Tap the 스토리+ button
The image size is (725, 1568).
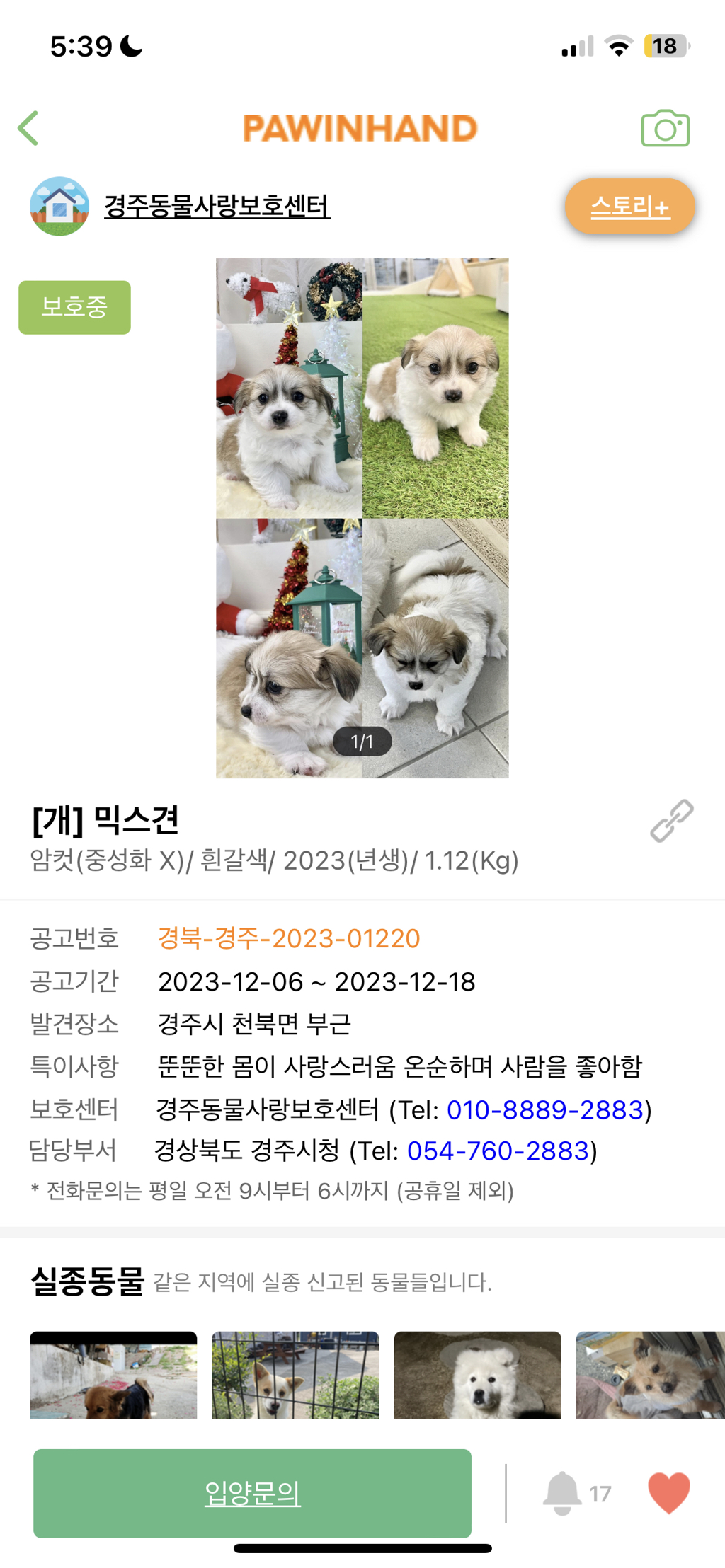[629, 207]
